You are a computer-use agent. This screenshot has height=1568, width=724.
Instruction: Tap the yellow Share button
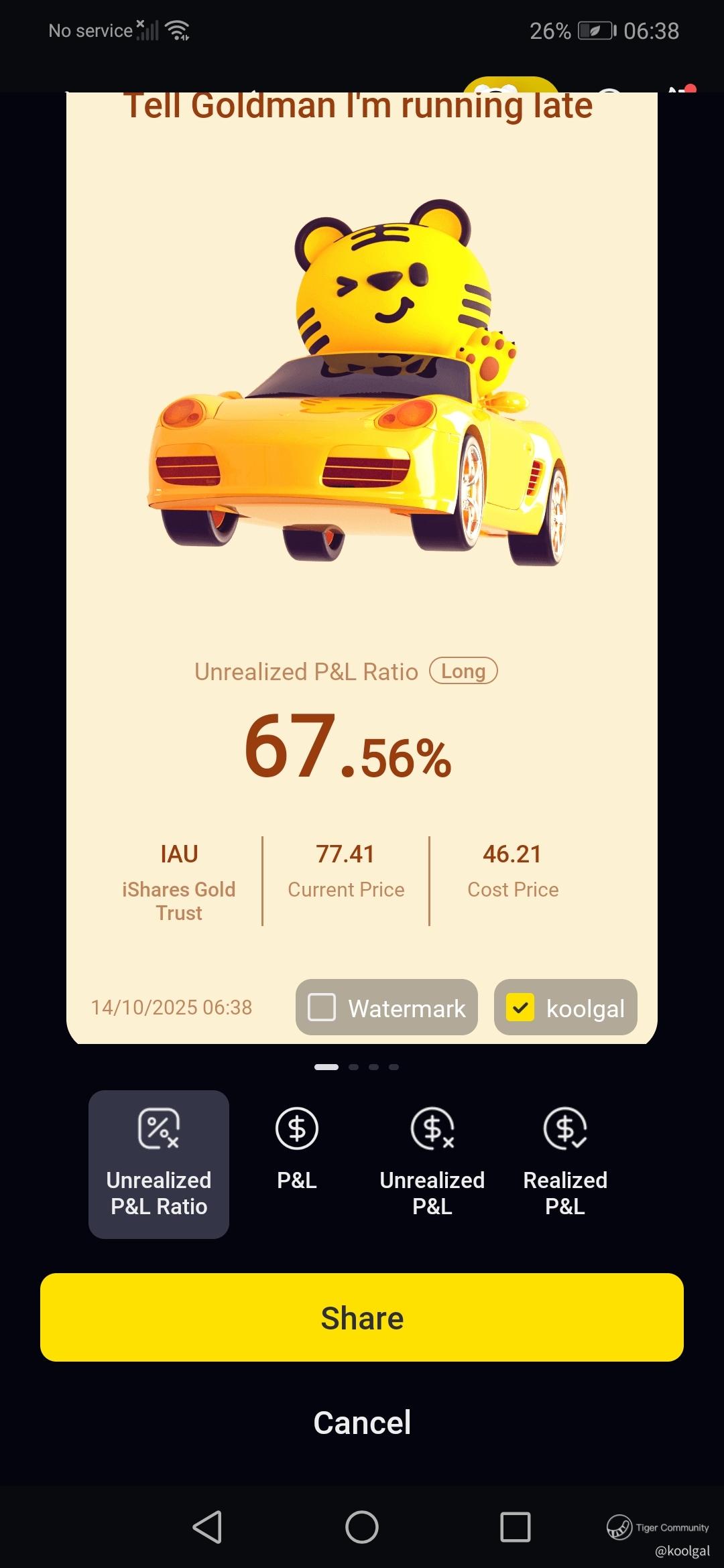tap(362, 1317)
